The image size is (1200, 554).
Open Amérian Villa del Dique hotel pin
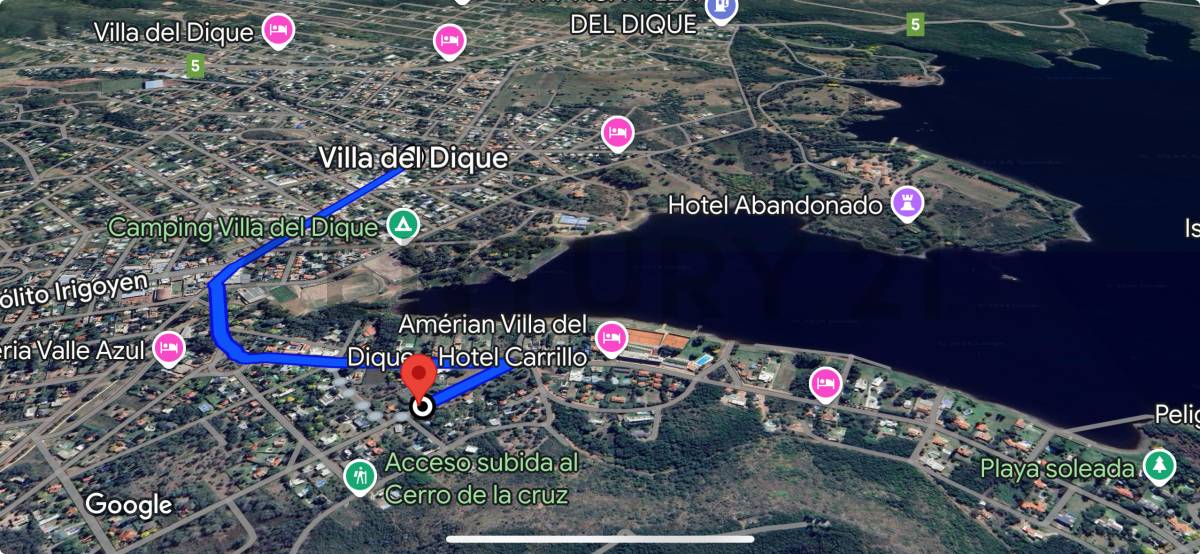click(611, 338)
